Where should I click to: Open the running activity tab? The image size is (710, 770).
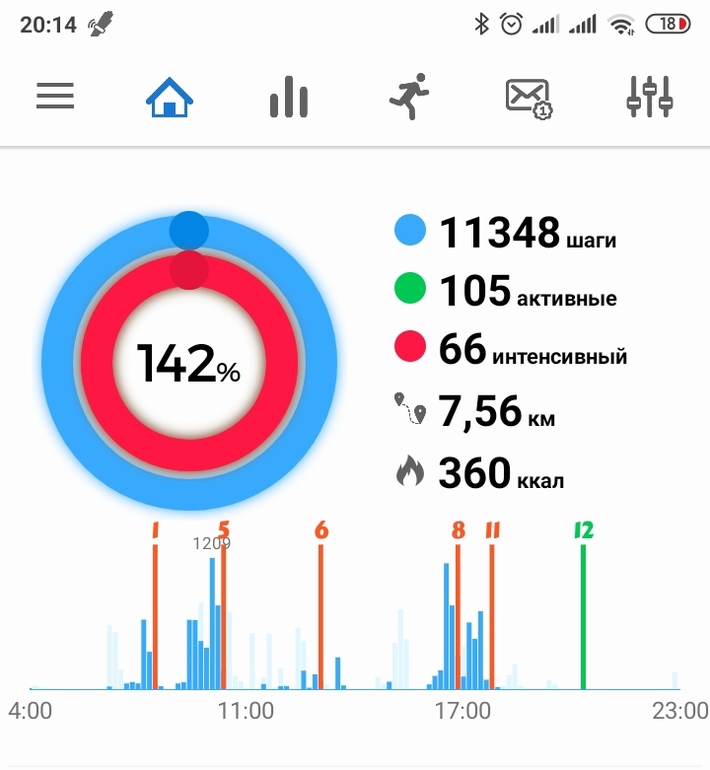408,97
